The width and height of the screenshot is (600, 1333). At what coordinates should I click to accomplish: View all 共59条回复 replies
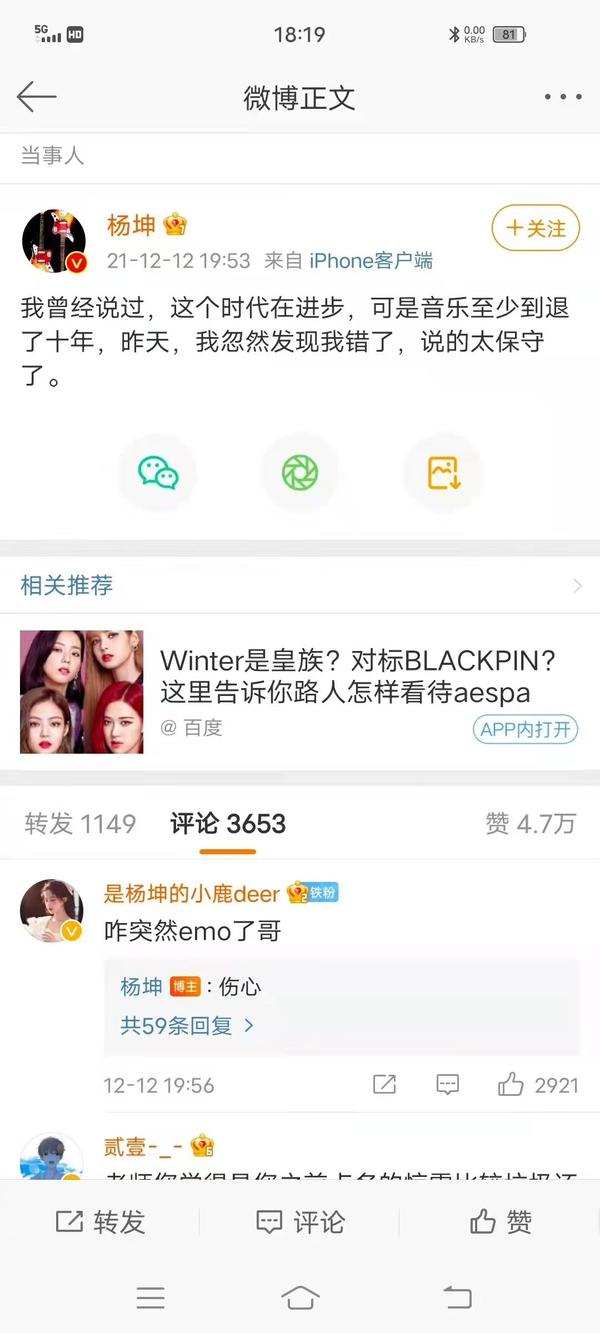pos(187,1025)
